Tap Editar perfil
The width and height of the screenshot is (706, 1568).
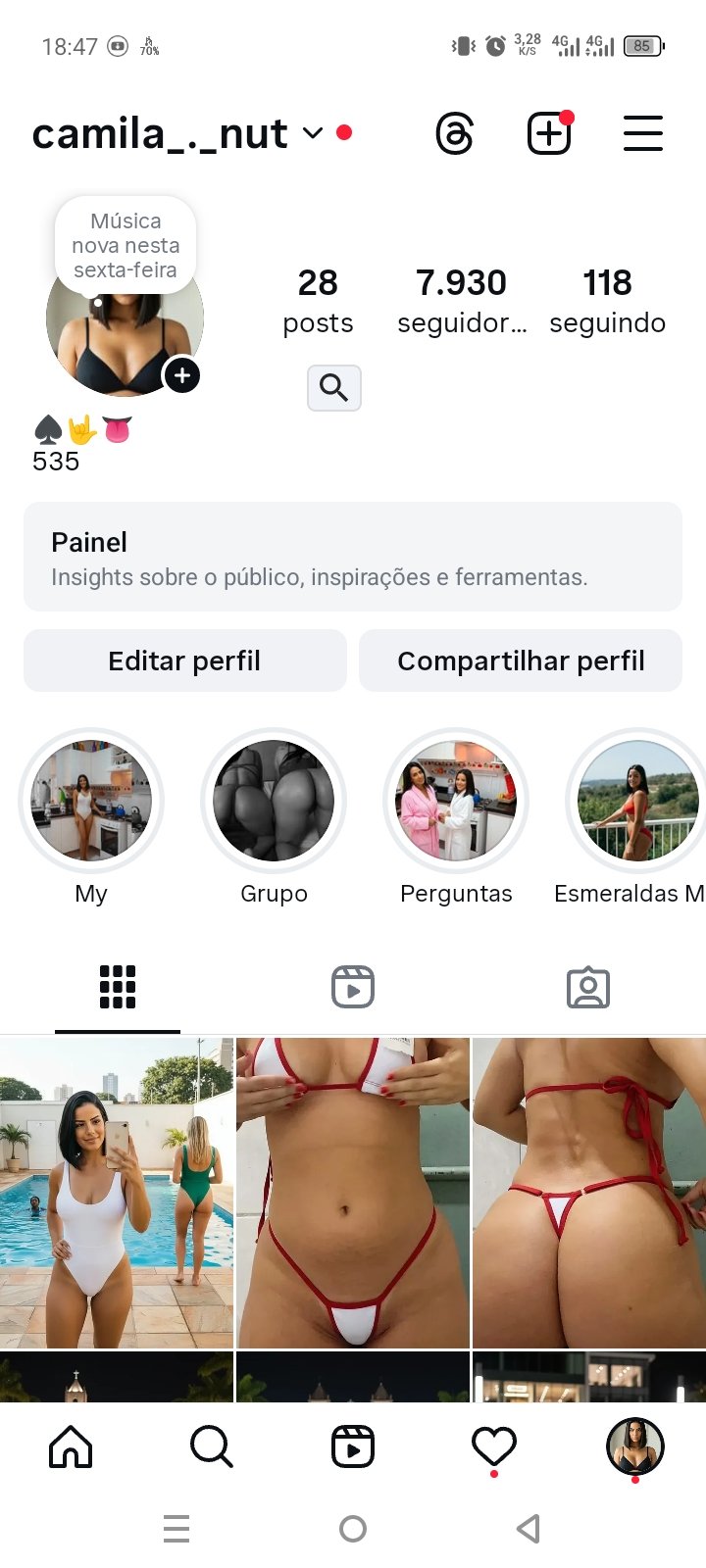184,661
